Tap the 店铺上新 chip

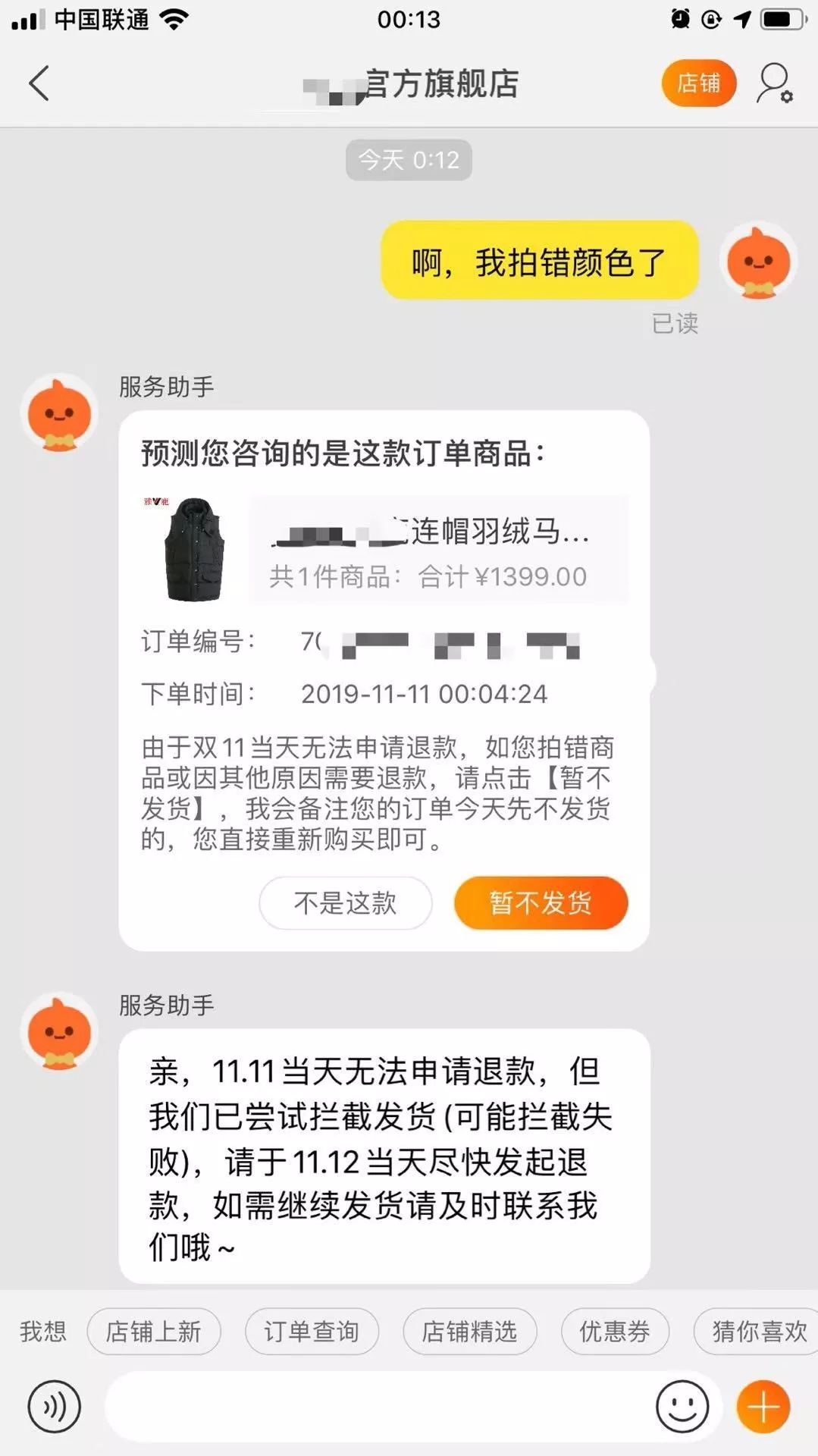pos(153,1331)
